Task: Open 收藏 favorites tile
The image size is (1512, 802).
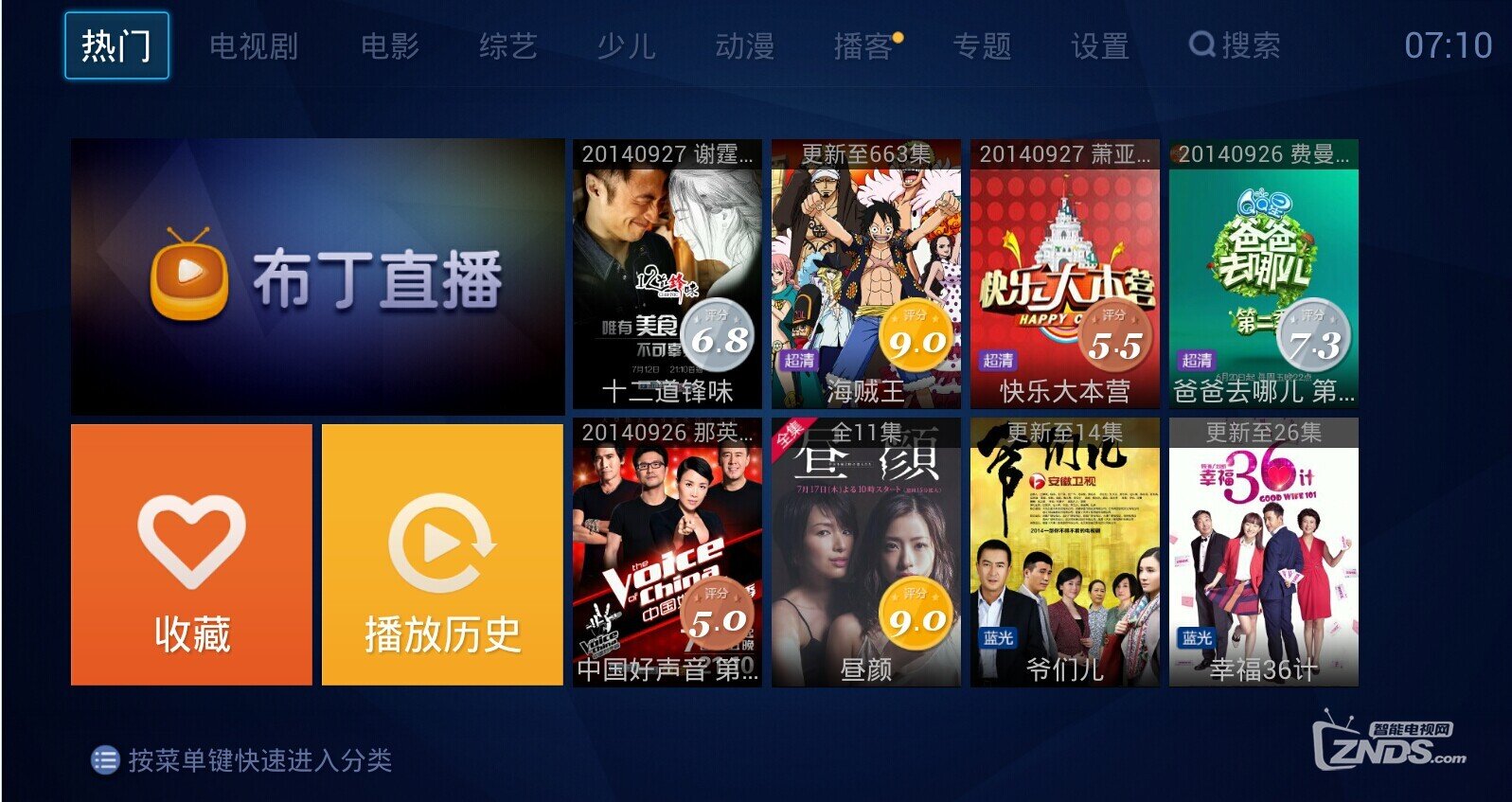Action: pos(191,555)
